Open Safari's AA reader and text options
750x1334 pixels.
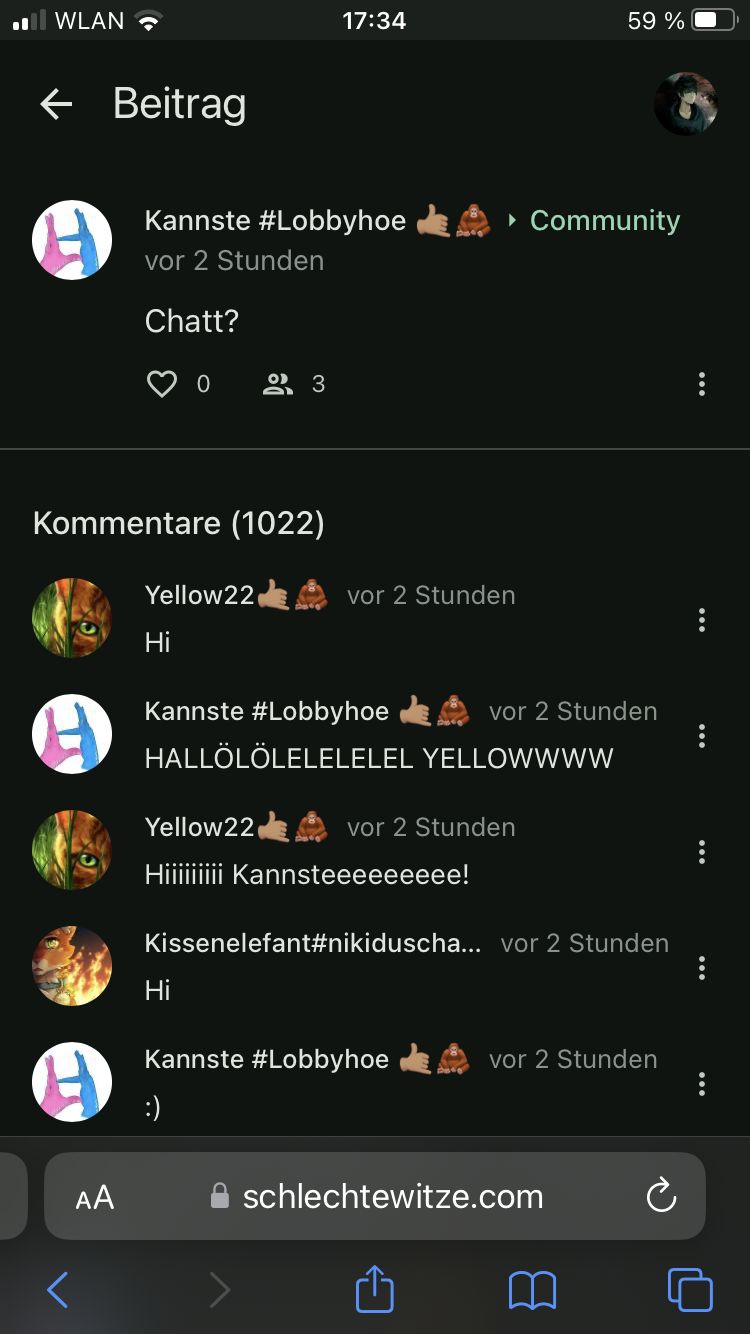(x=95, y=1197)
